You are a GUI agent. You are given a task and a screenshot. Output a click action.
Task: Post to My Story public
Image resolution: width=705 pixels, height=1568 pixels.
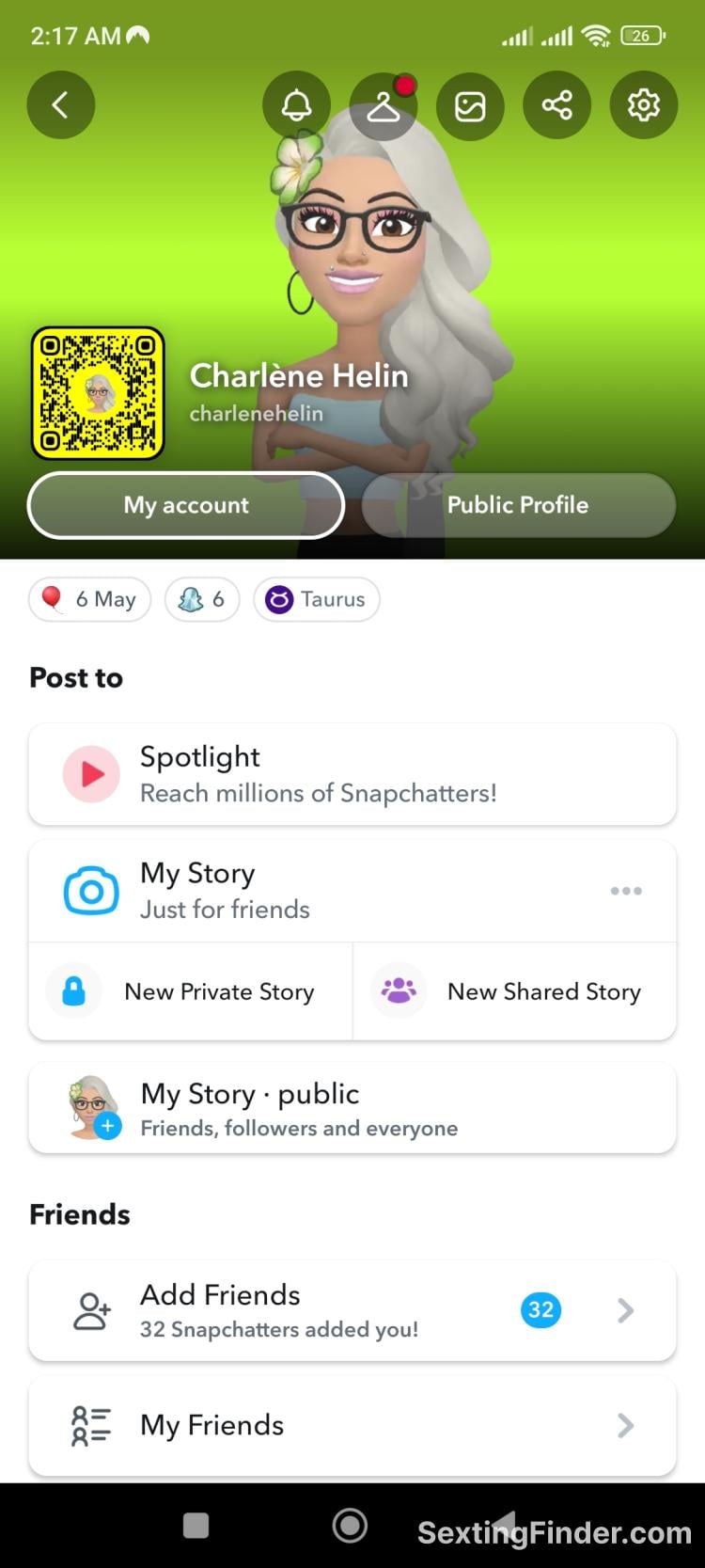click(x=352, y=1108)
